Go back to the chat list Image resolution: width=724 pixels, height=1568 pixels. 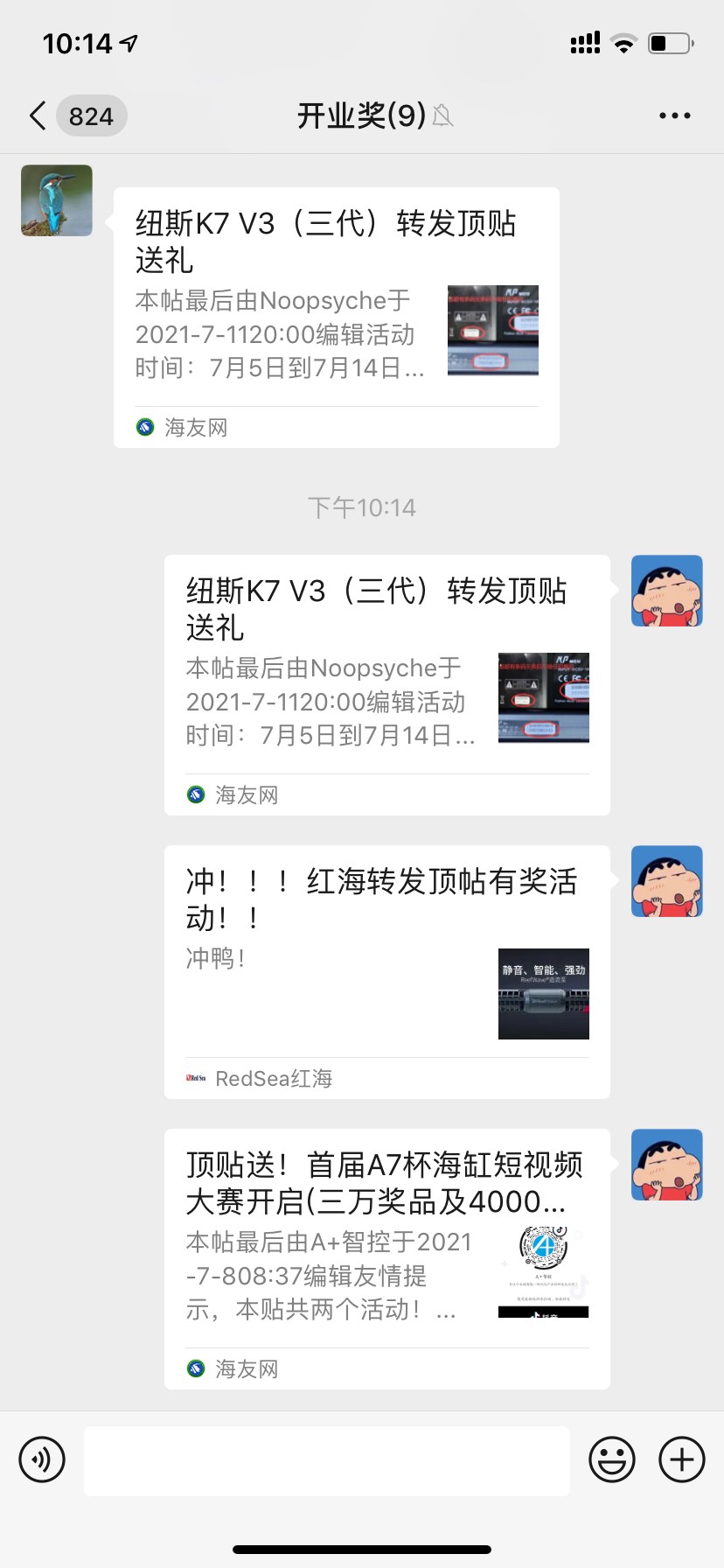(x=38, y=115)
